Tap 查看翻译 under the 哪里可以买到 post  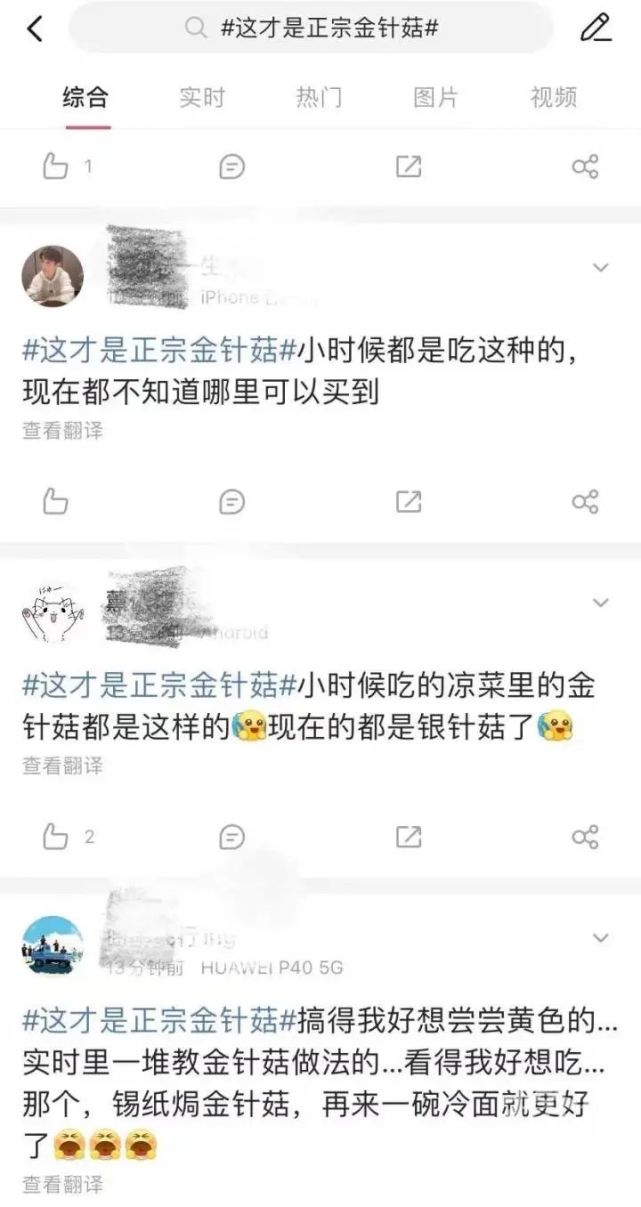(x=62, y=431)
